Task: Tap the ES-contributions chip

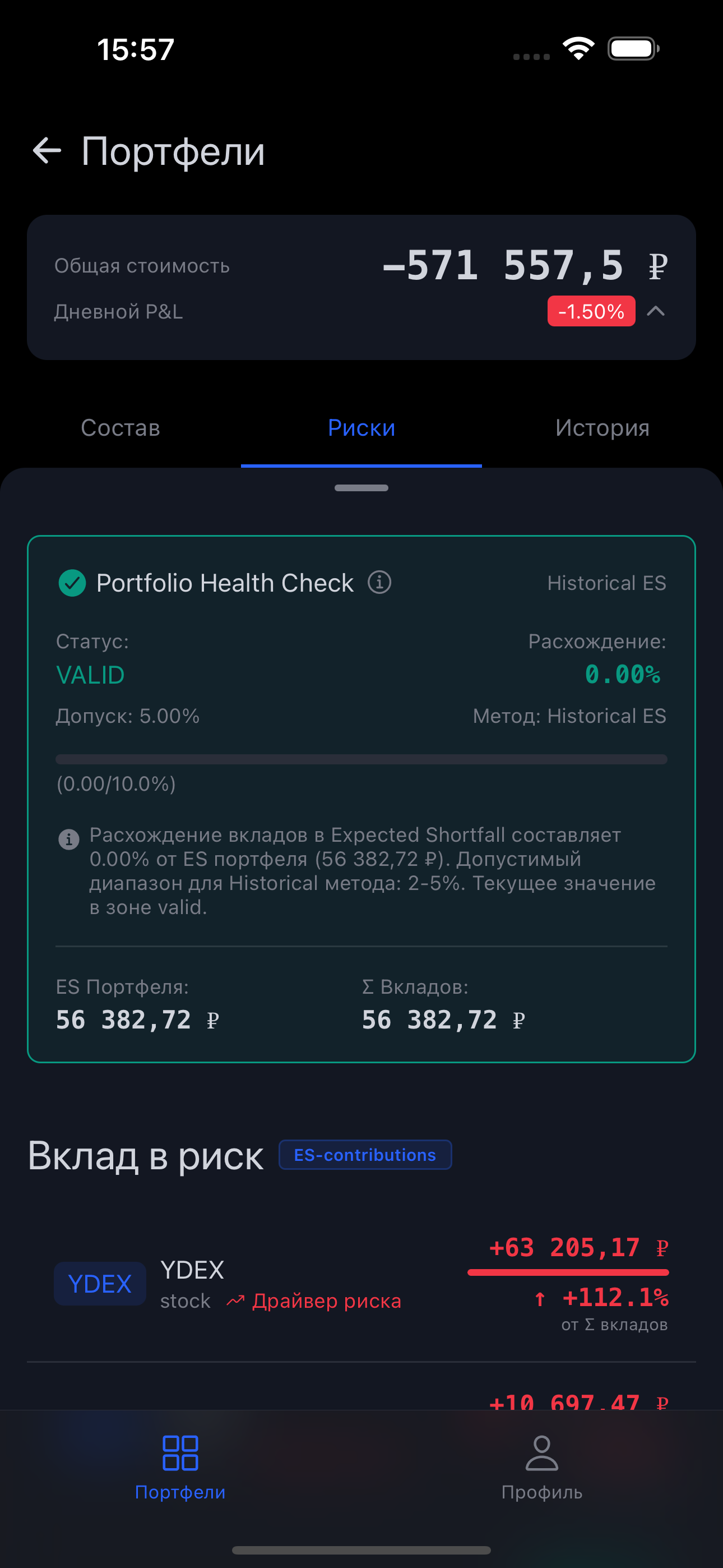Action: tap(365, 1155)
